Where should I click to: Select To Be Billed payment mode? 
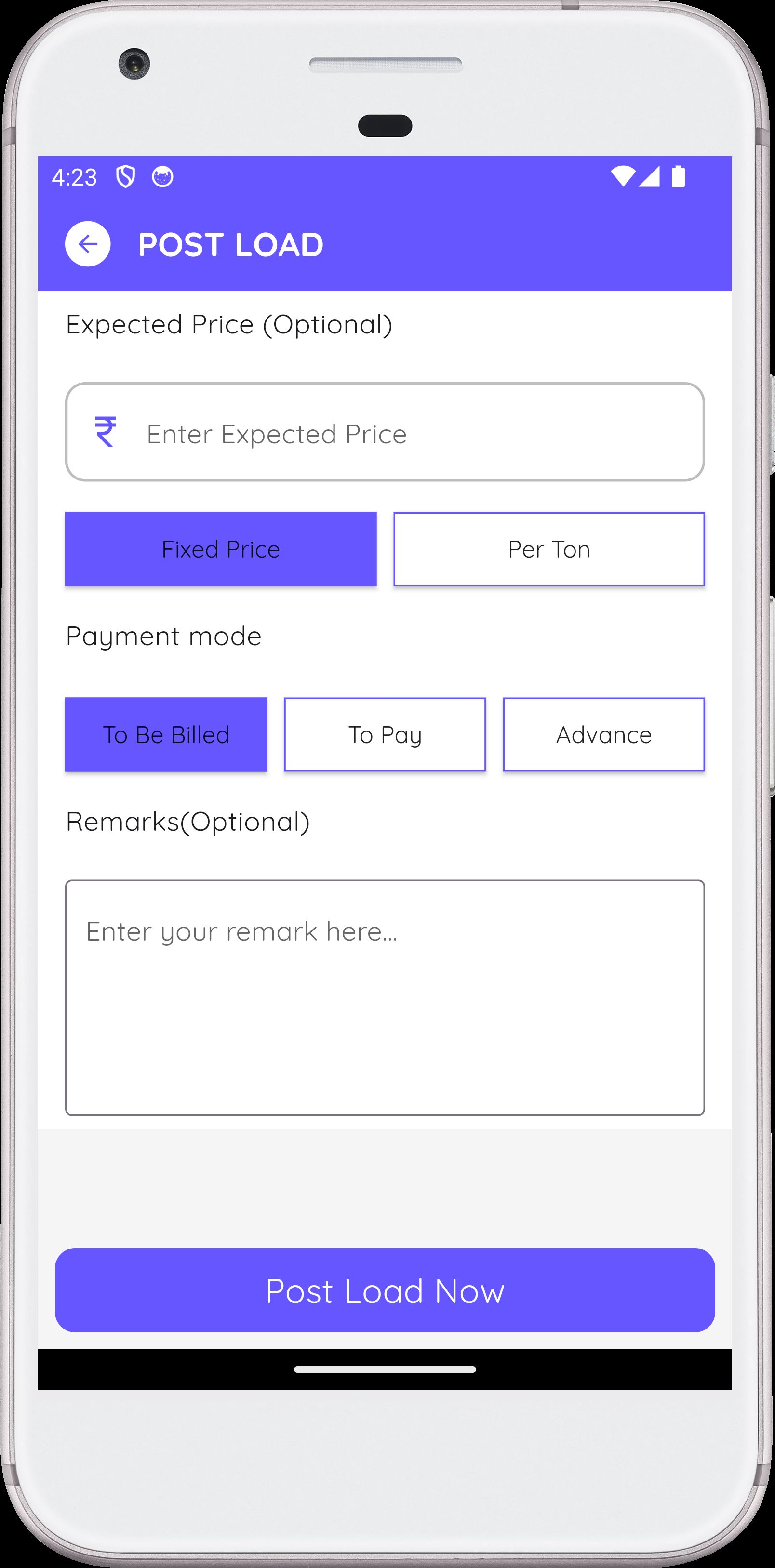click(x=166, y=735)
